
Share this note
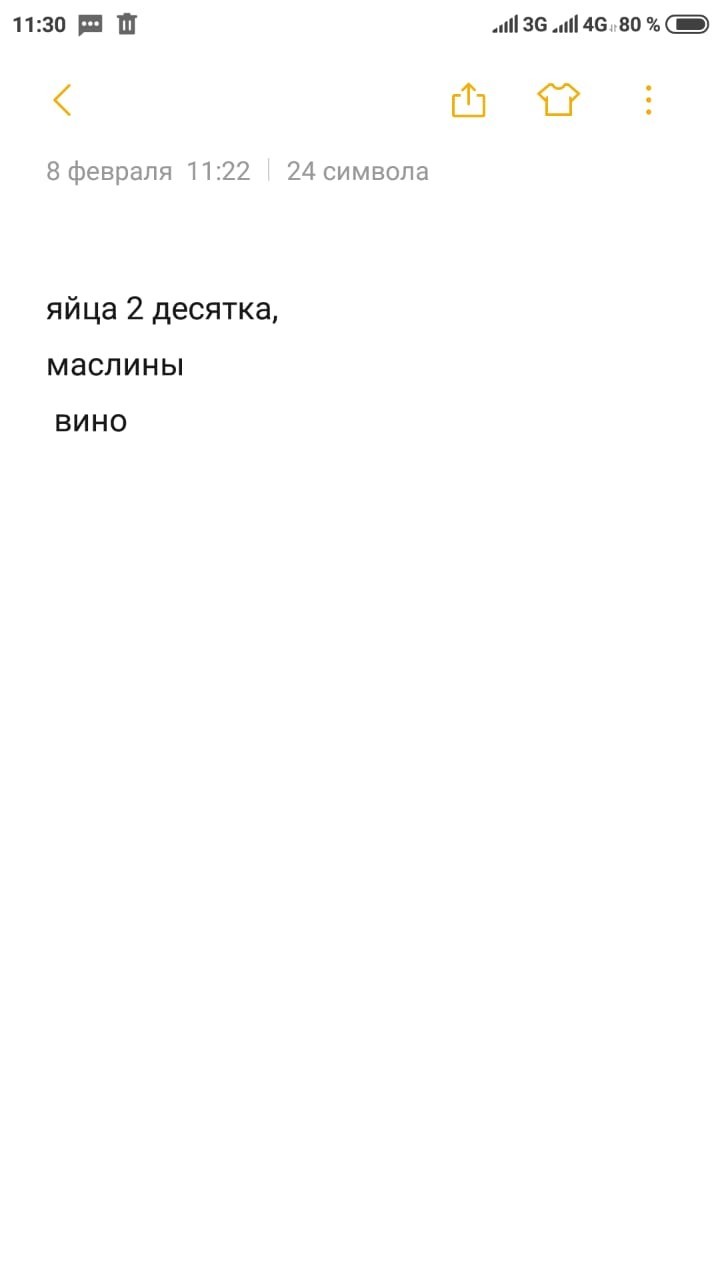468,100
